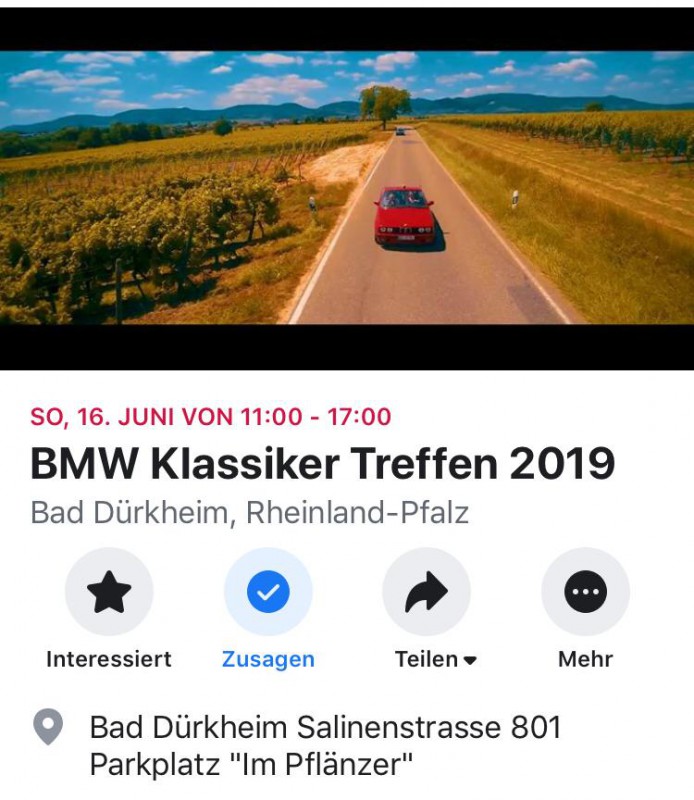Open the Mehr options menu
Image resolution: width=694 pixels, height=800 pixels.
tap(585, 593)
